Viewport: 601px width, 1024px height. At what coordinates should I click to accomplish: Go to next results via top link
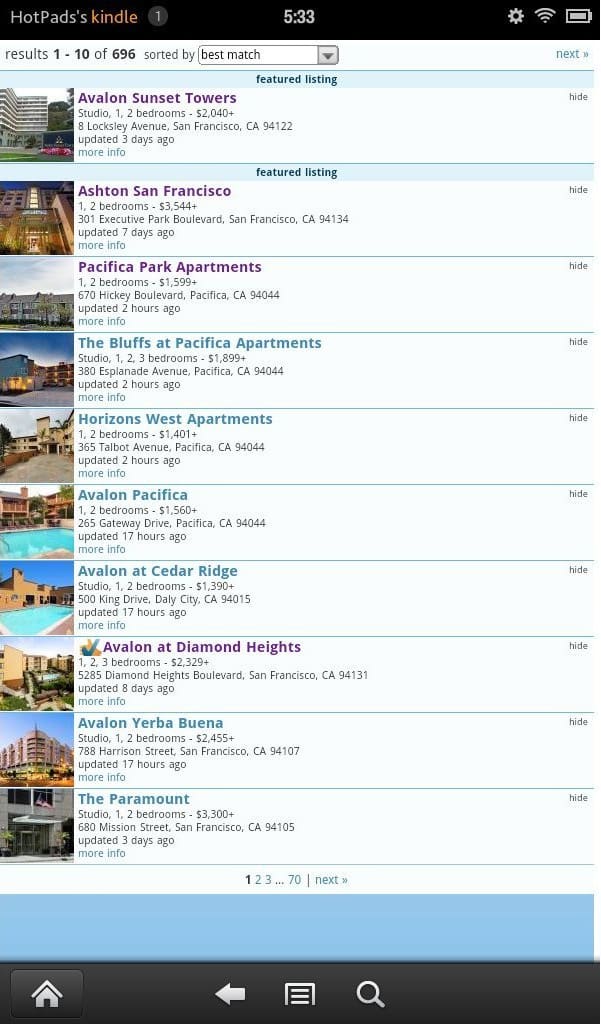coord(572,54)
